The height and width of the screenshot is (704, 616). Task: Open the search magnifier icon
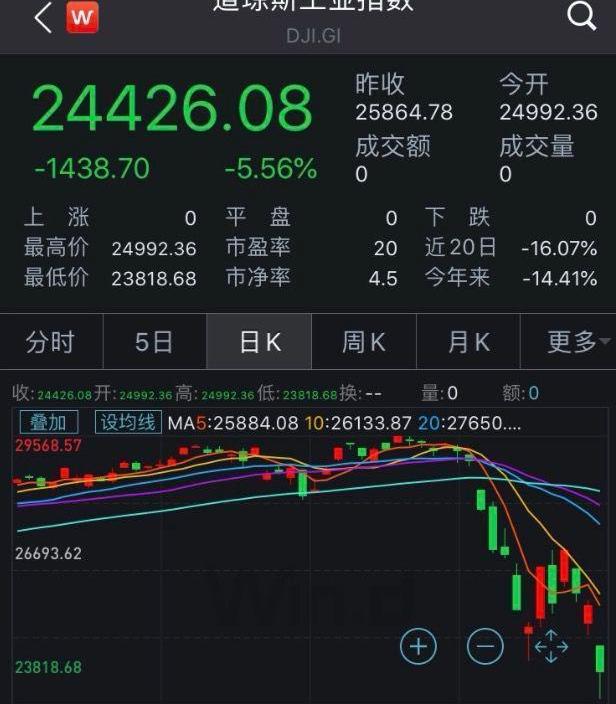[x=581, y=16]
